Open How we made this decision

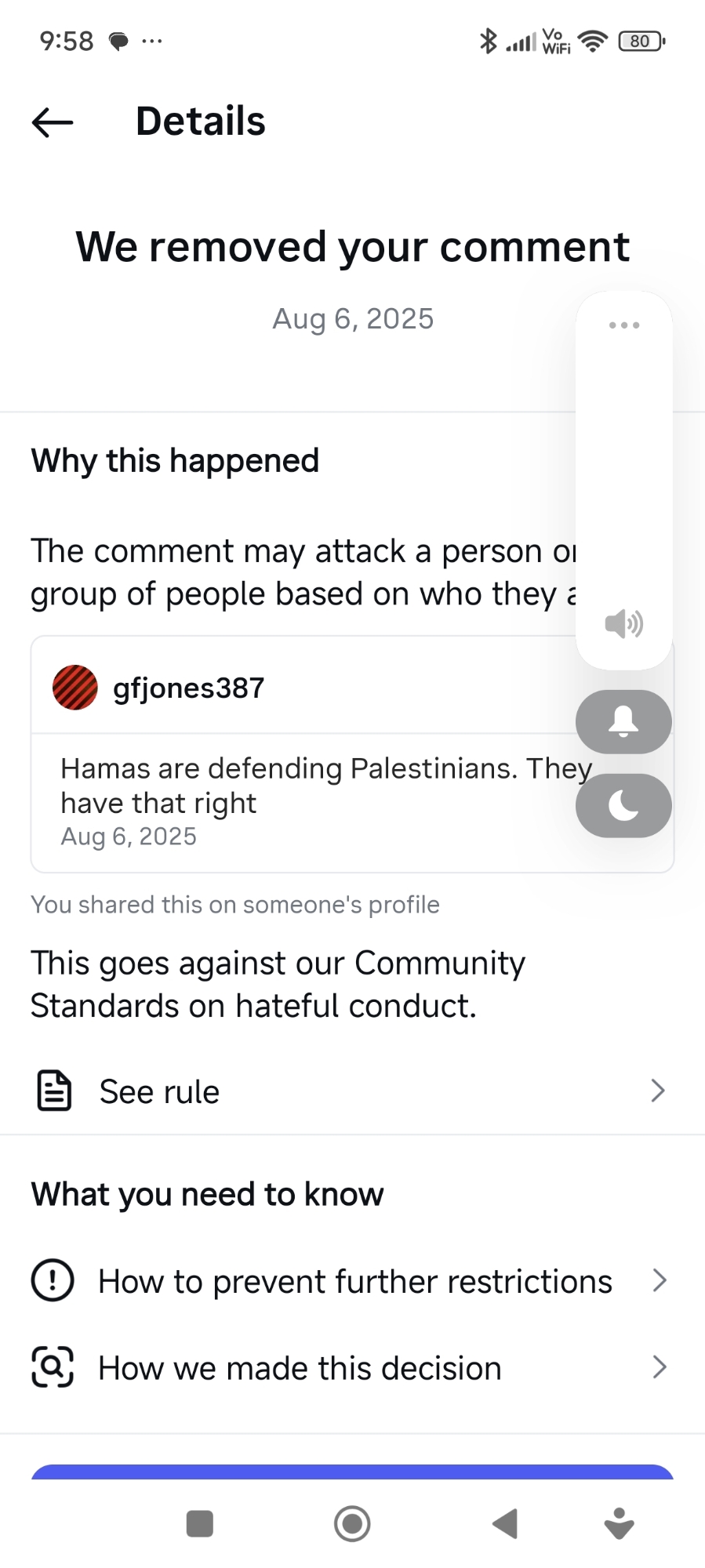tap(352, 1369)
